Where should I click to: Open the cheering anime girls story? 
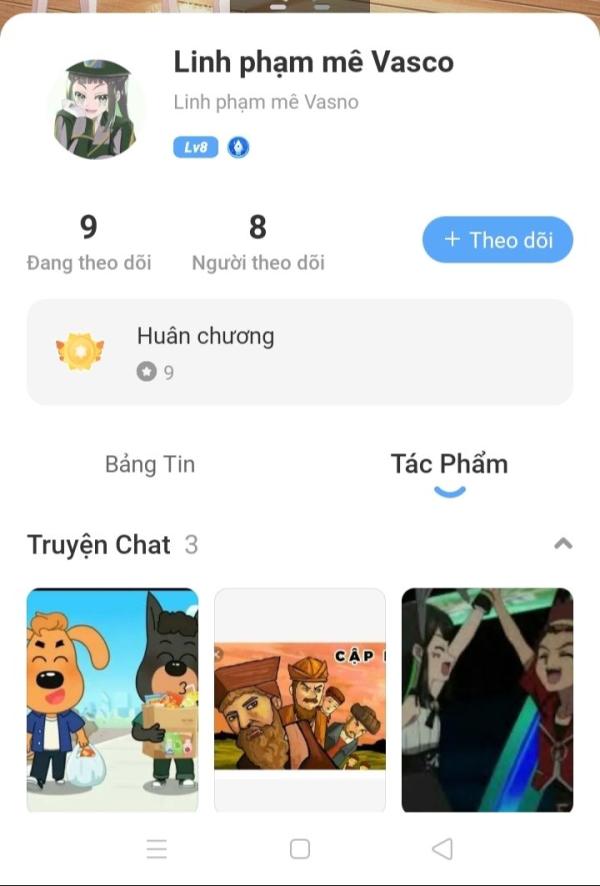coord(487,700)
